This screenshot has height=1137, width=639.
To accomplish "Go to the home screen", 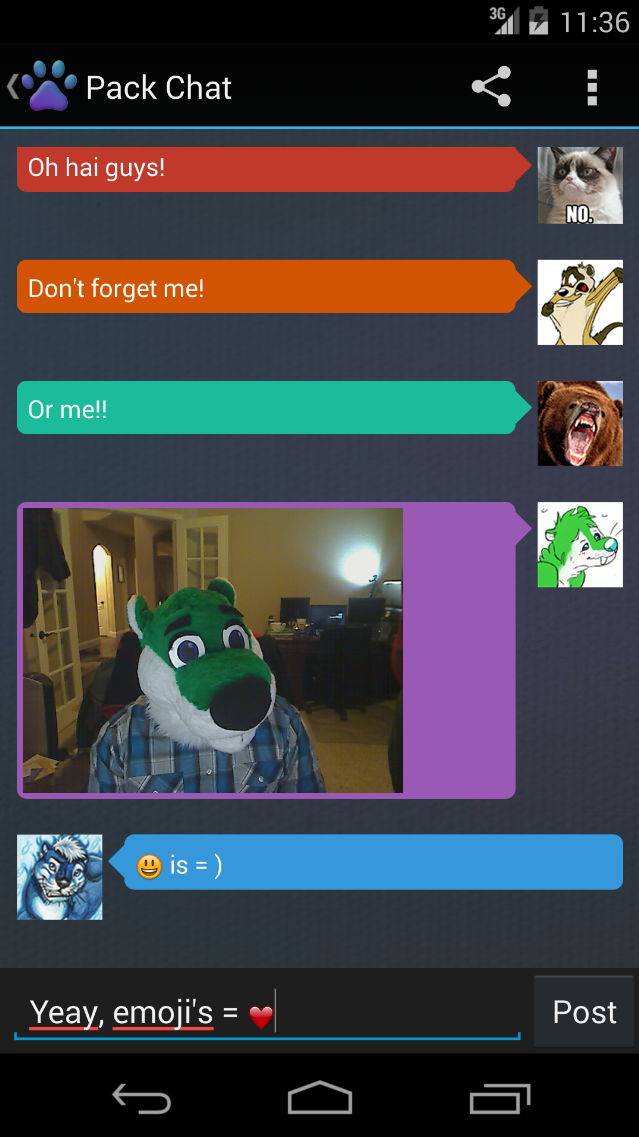I will coord(320,1098).
